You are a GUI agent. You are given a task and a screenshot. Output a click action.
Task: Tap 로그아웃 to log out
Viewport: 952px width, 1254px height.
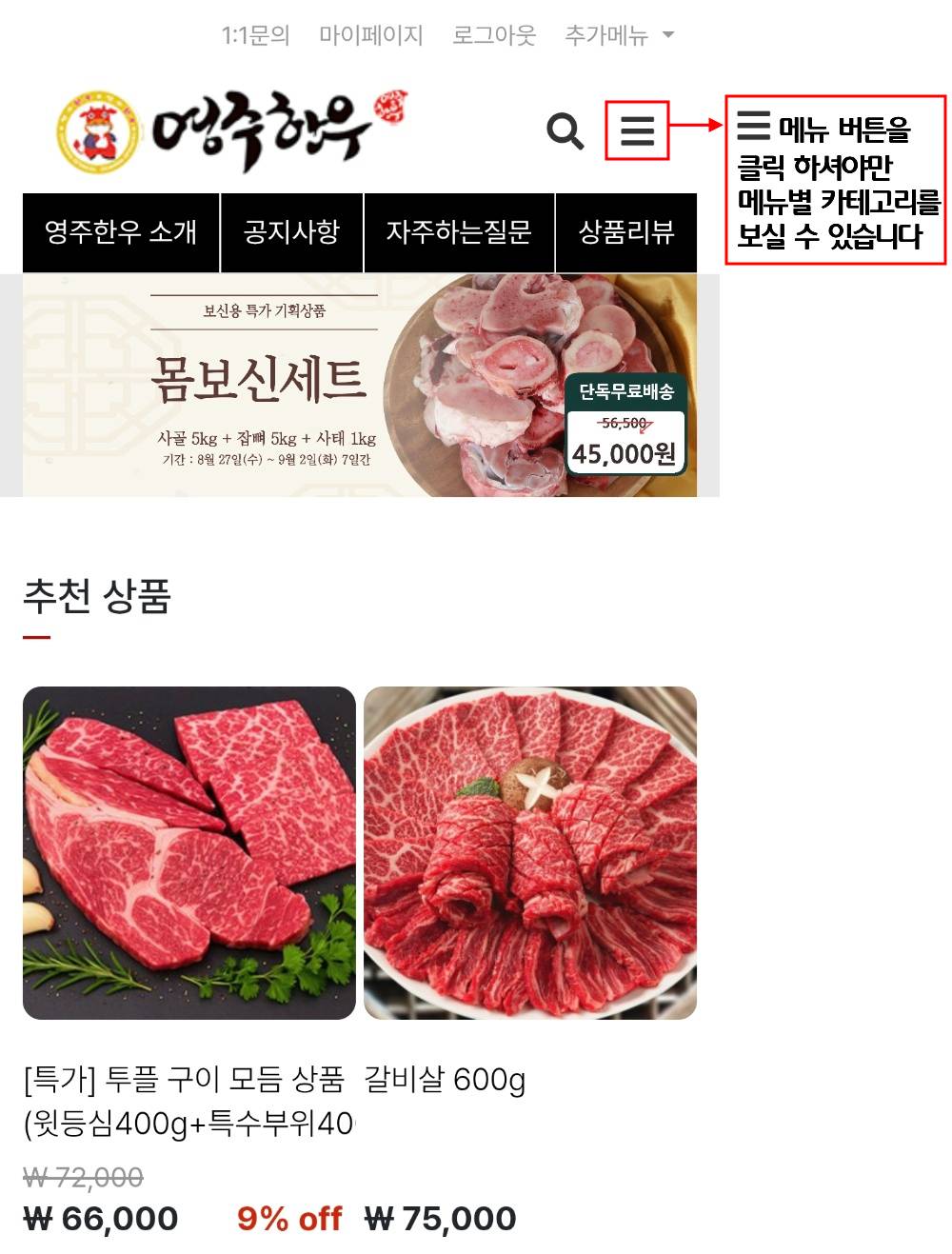[x=493, y=35]
